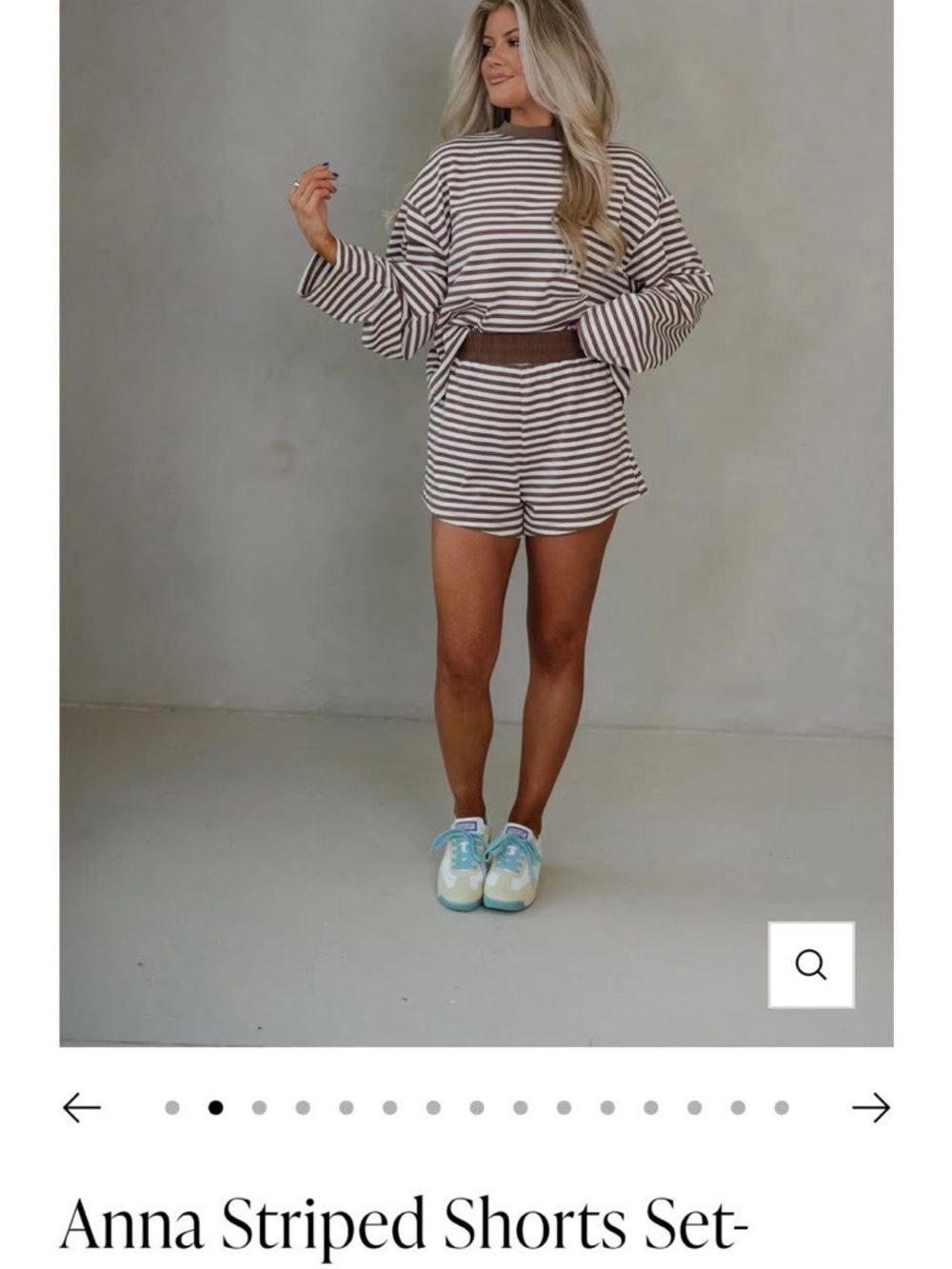Select the first carousel dot
Viewport: 952px width, 1269px height.
tap(171, 1104)
